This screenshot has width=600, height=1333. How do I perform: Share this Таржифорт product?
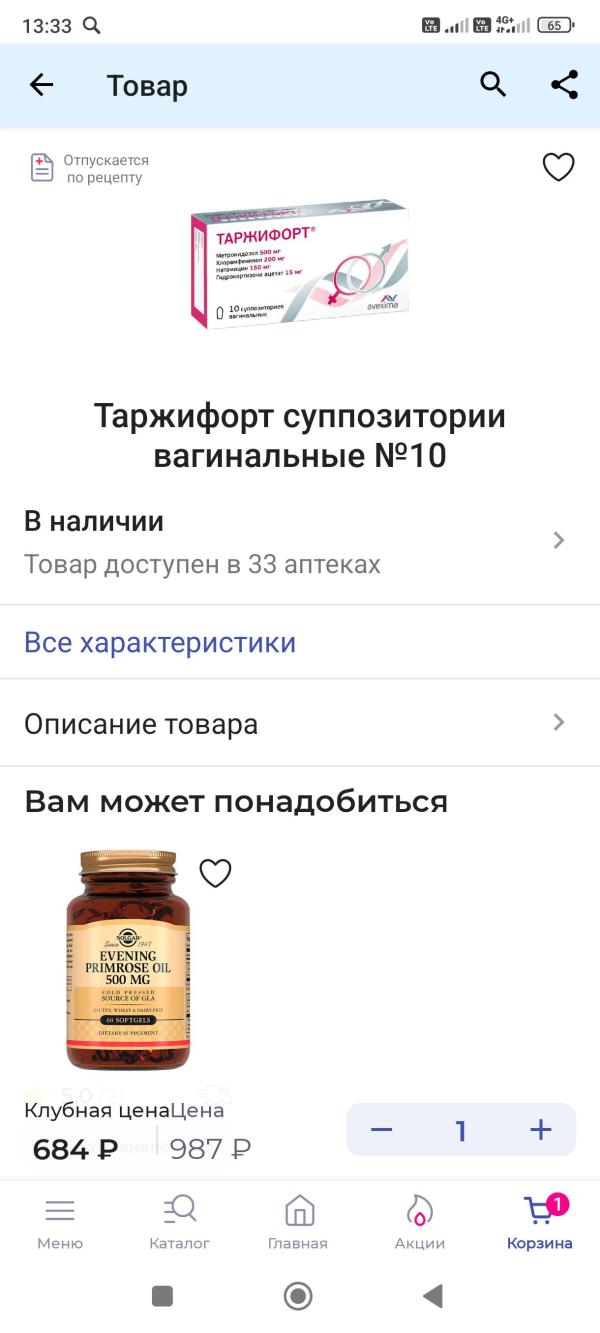565,85
